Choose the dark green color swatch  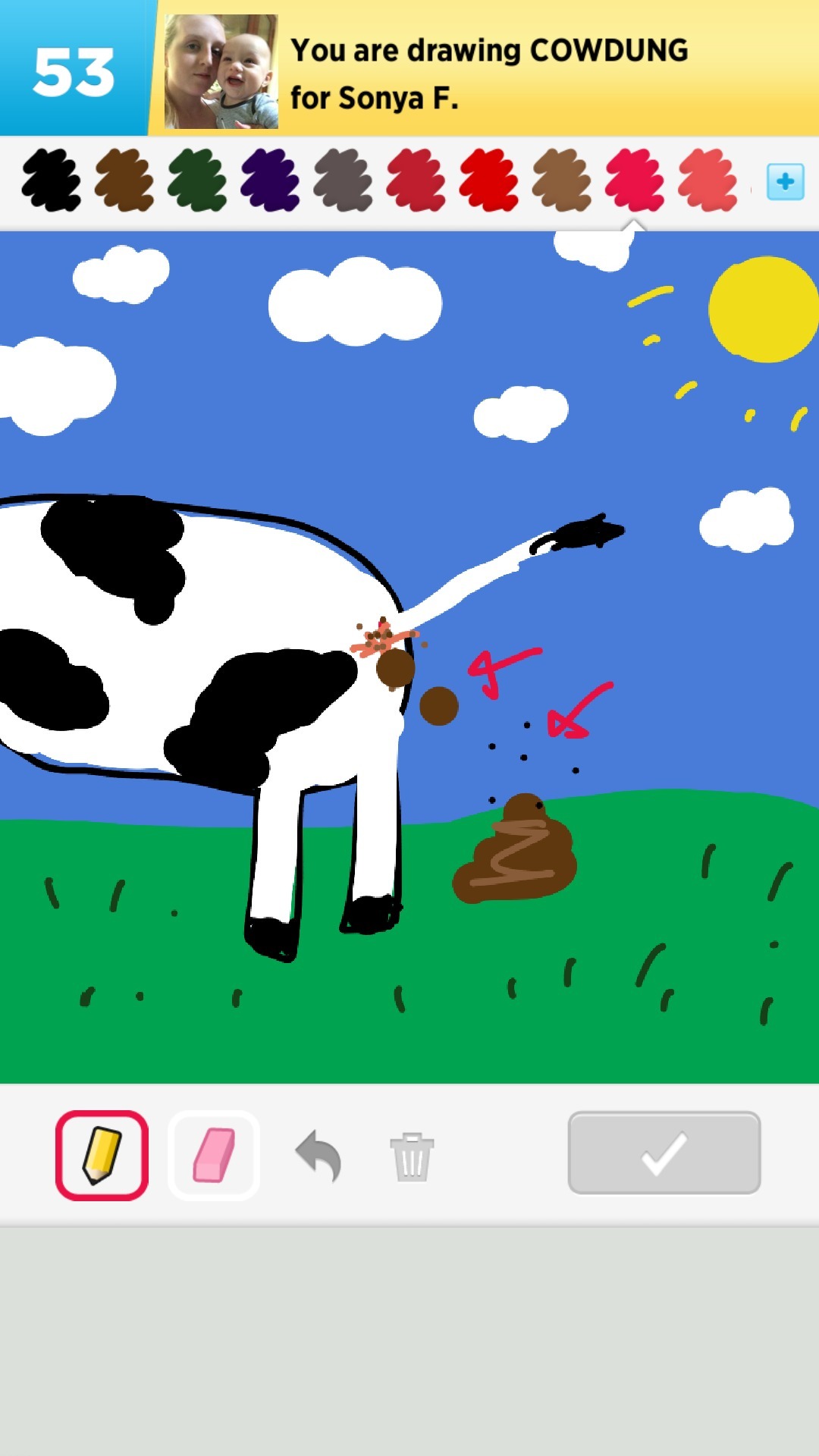pyautogui.click(x=197, y=180)
